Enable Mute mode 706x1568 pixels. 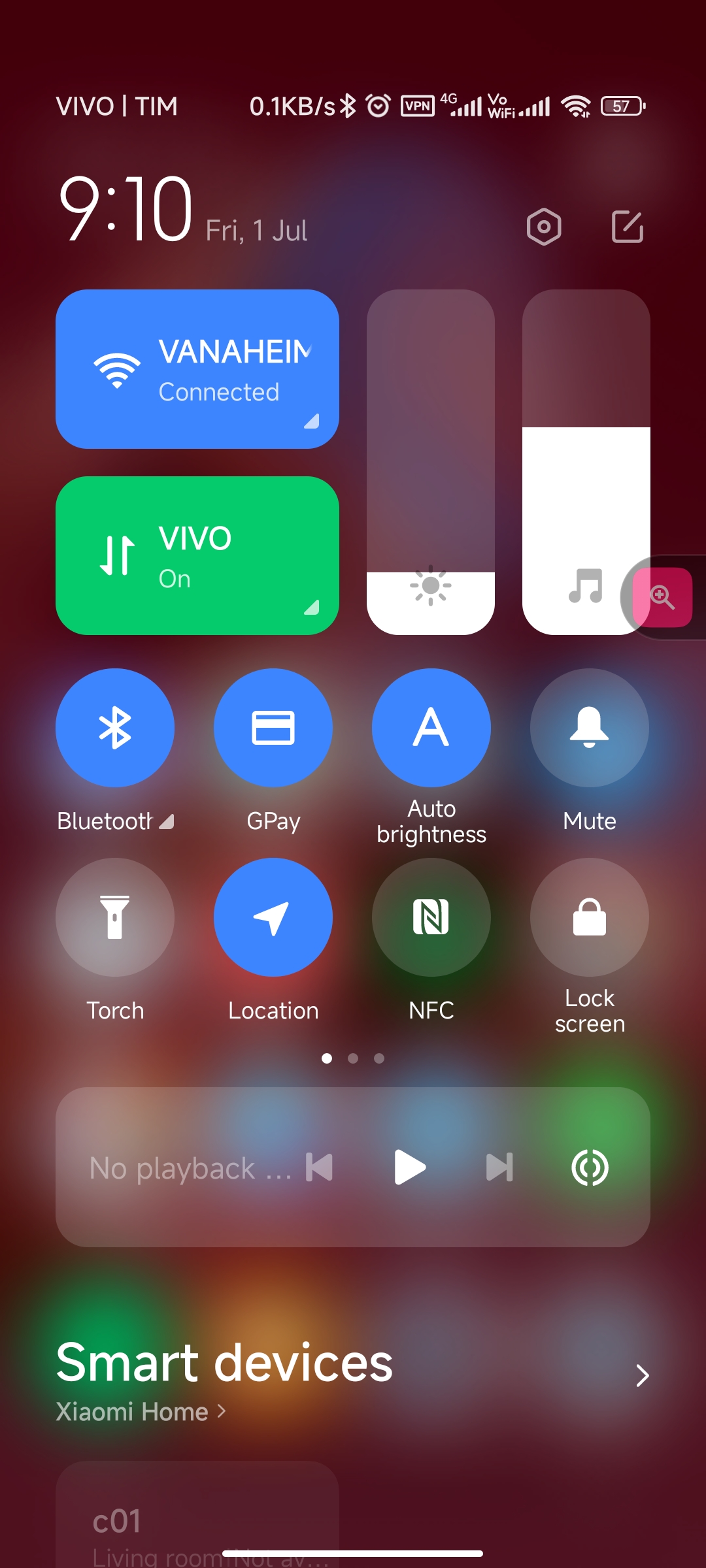click(x=590, y=728)
